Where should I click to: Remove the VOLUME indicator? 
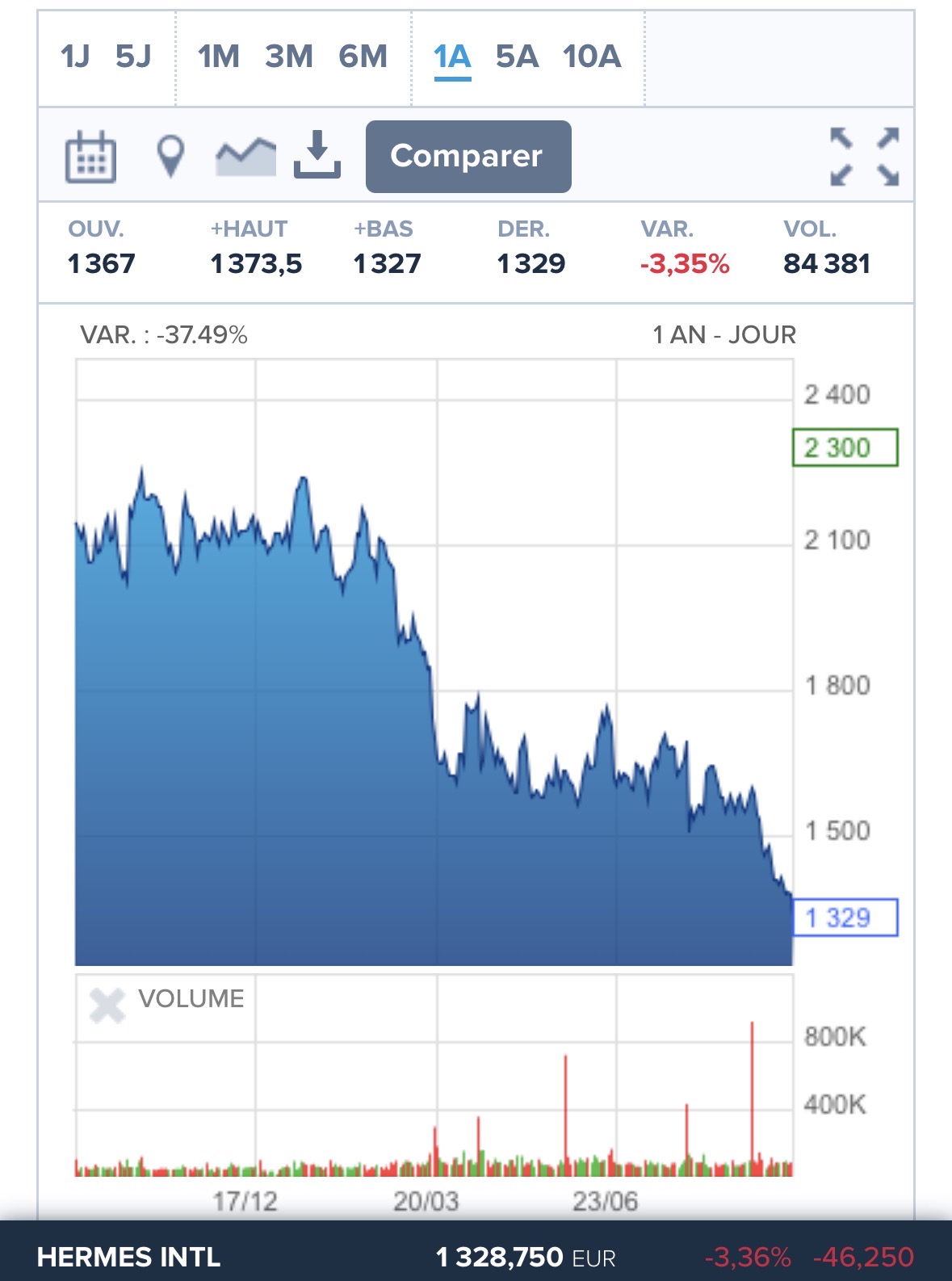coord(107,1006)
